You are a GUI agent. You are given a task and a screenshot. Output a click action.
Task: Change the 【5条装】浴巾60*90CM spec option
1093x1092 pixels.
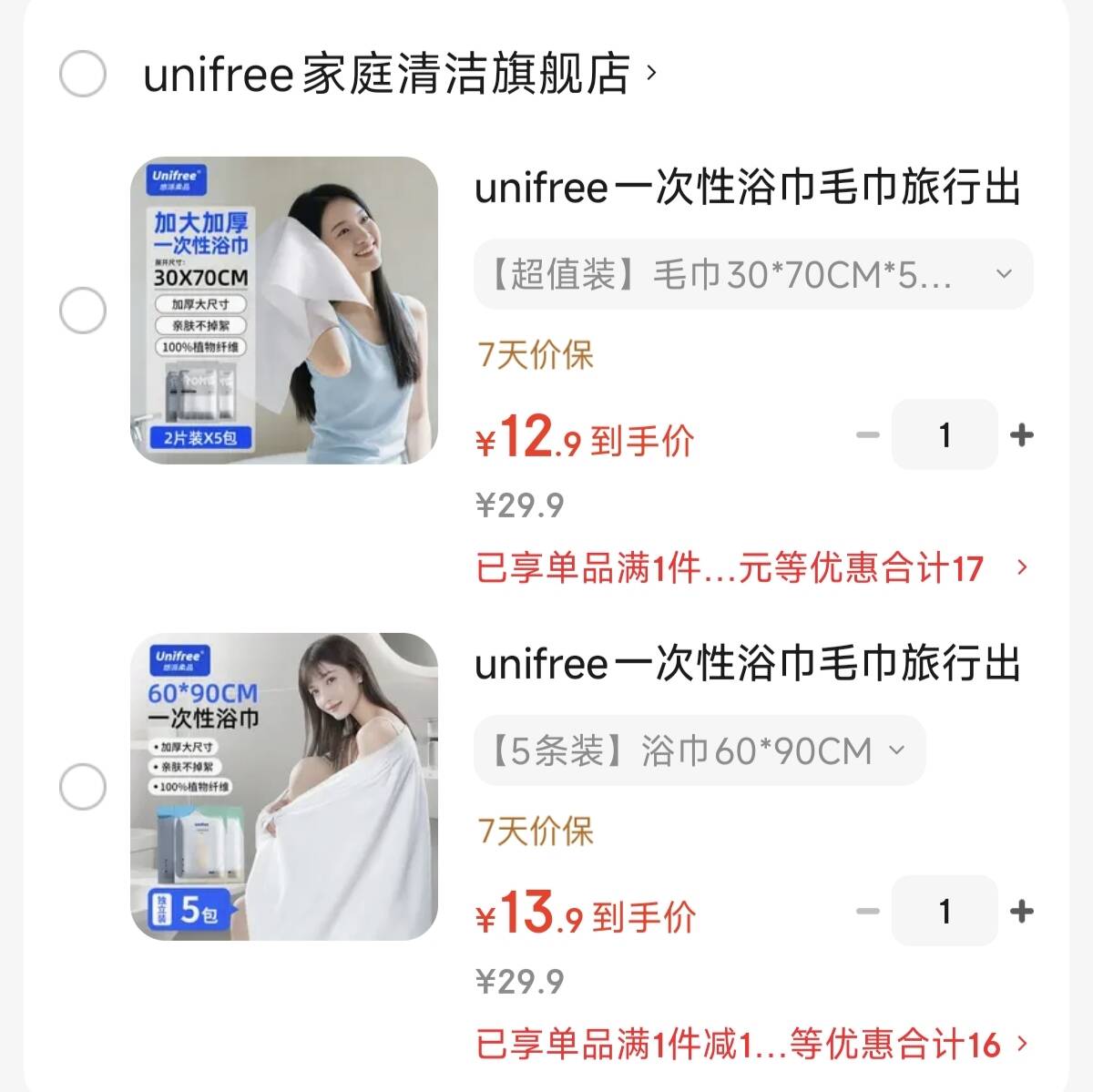(699, 750)
